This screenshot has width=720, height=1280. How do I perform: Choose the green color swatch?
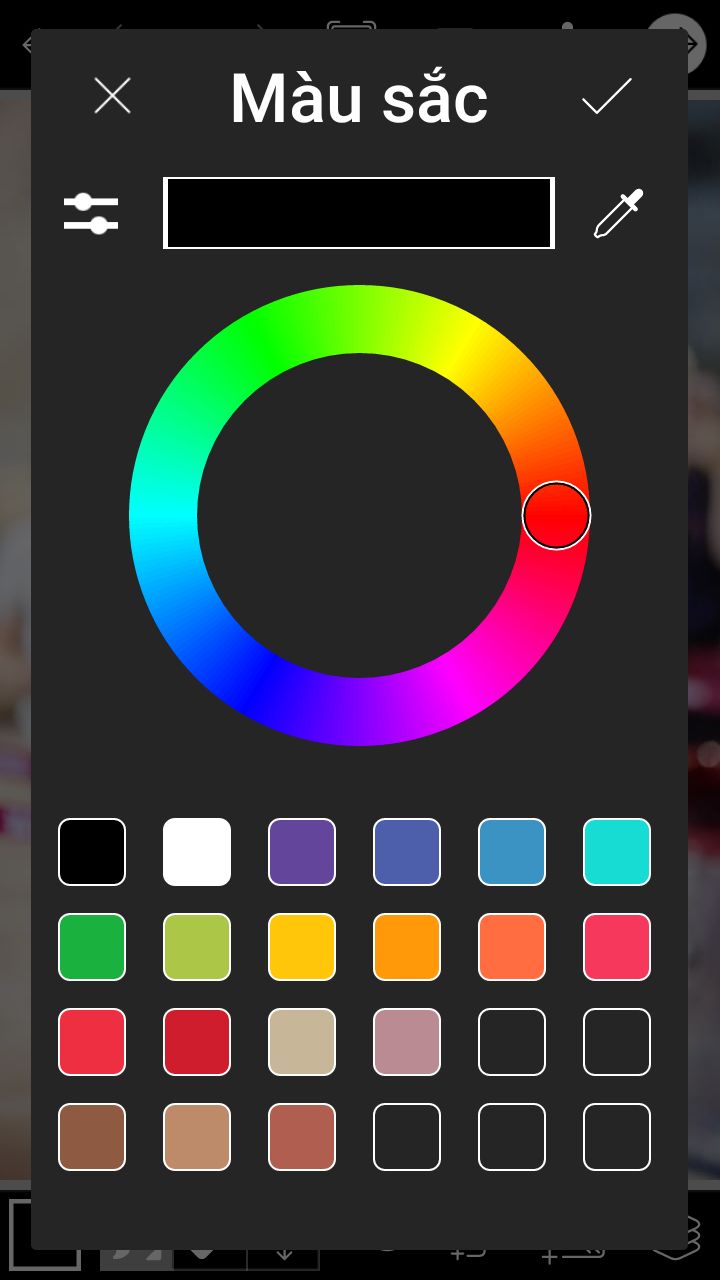[92, 947]
